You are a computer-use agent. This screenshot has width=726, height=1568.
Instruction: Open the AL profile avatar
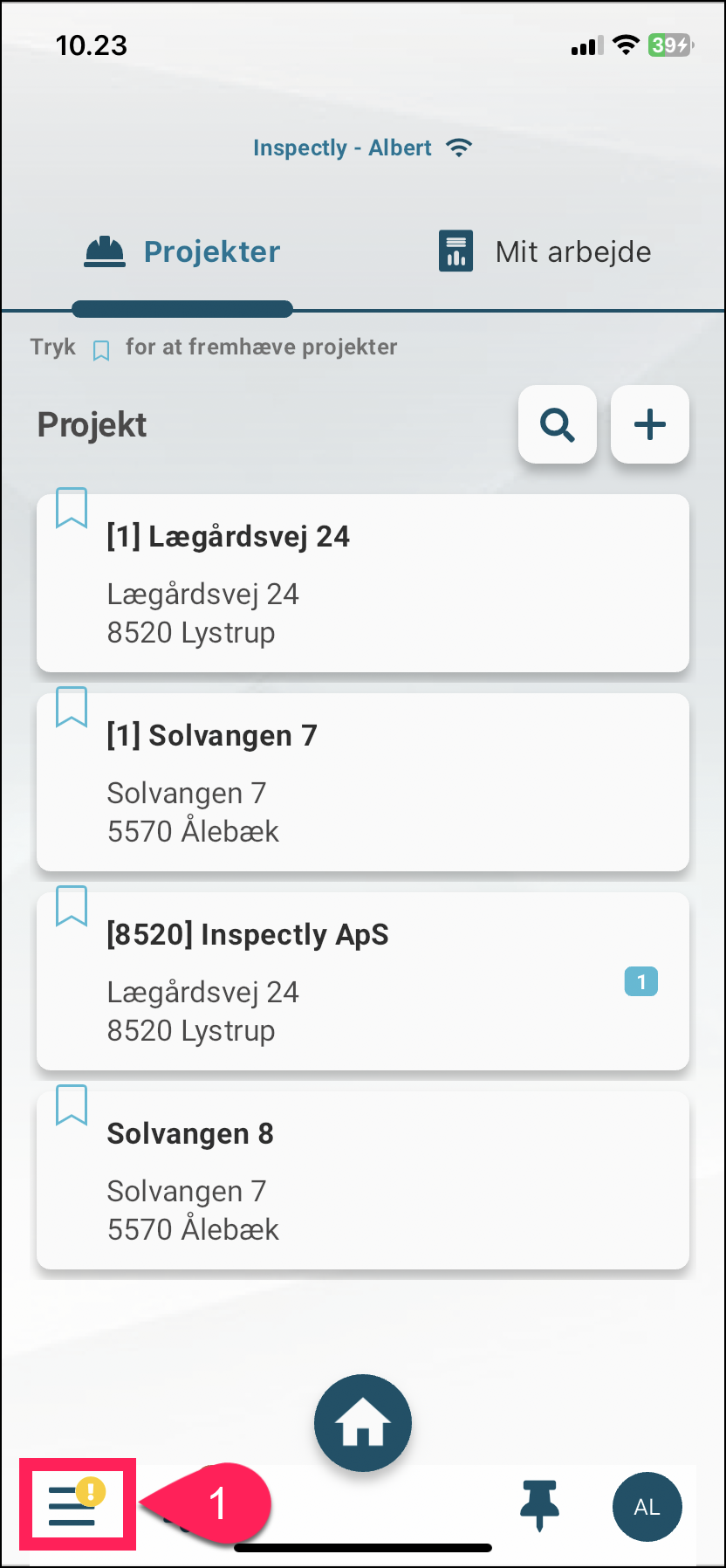tap(647, 1507)
